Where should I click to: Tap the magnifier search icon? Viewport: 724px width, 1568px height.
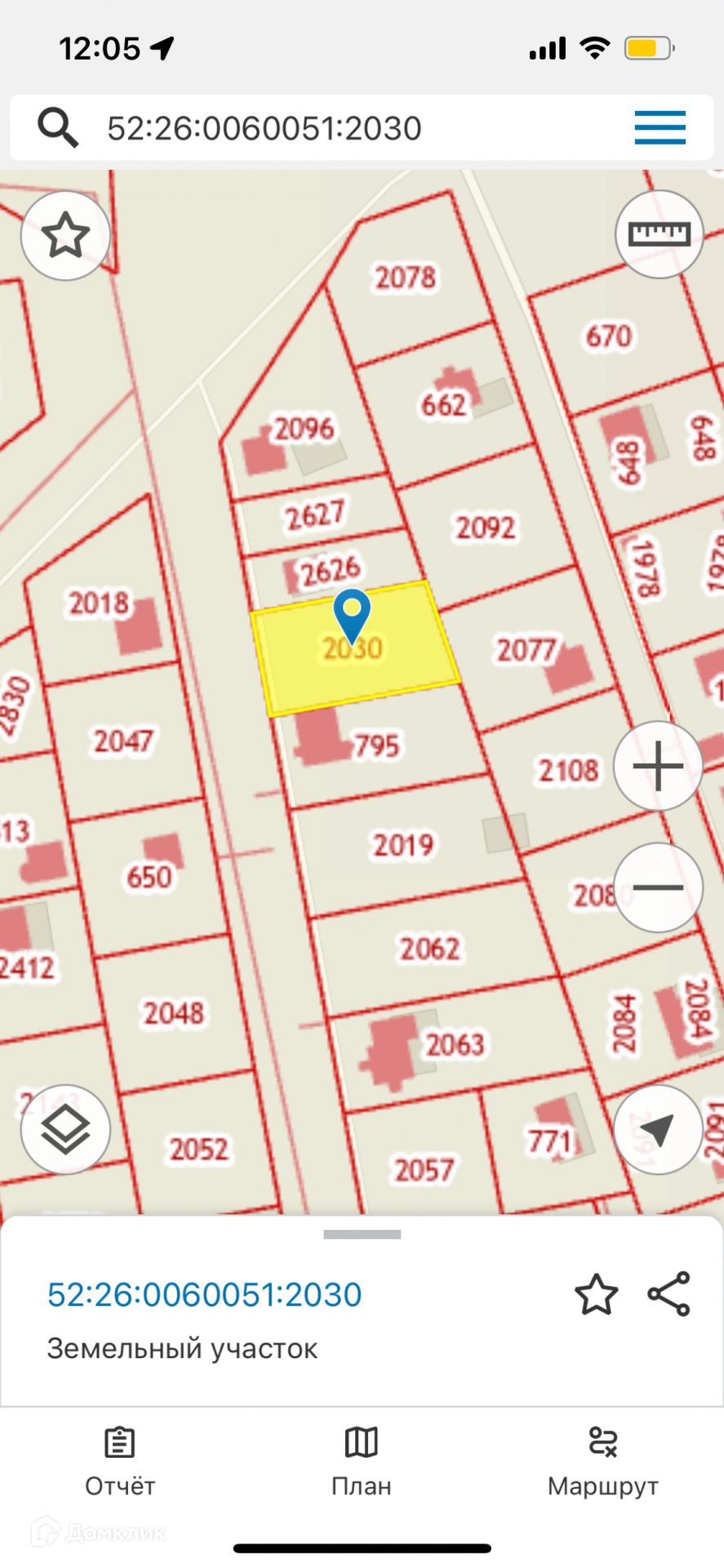point(58,127)
